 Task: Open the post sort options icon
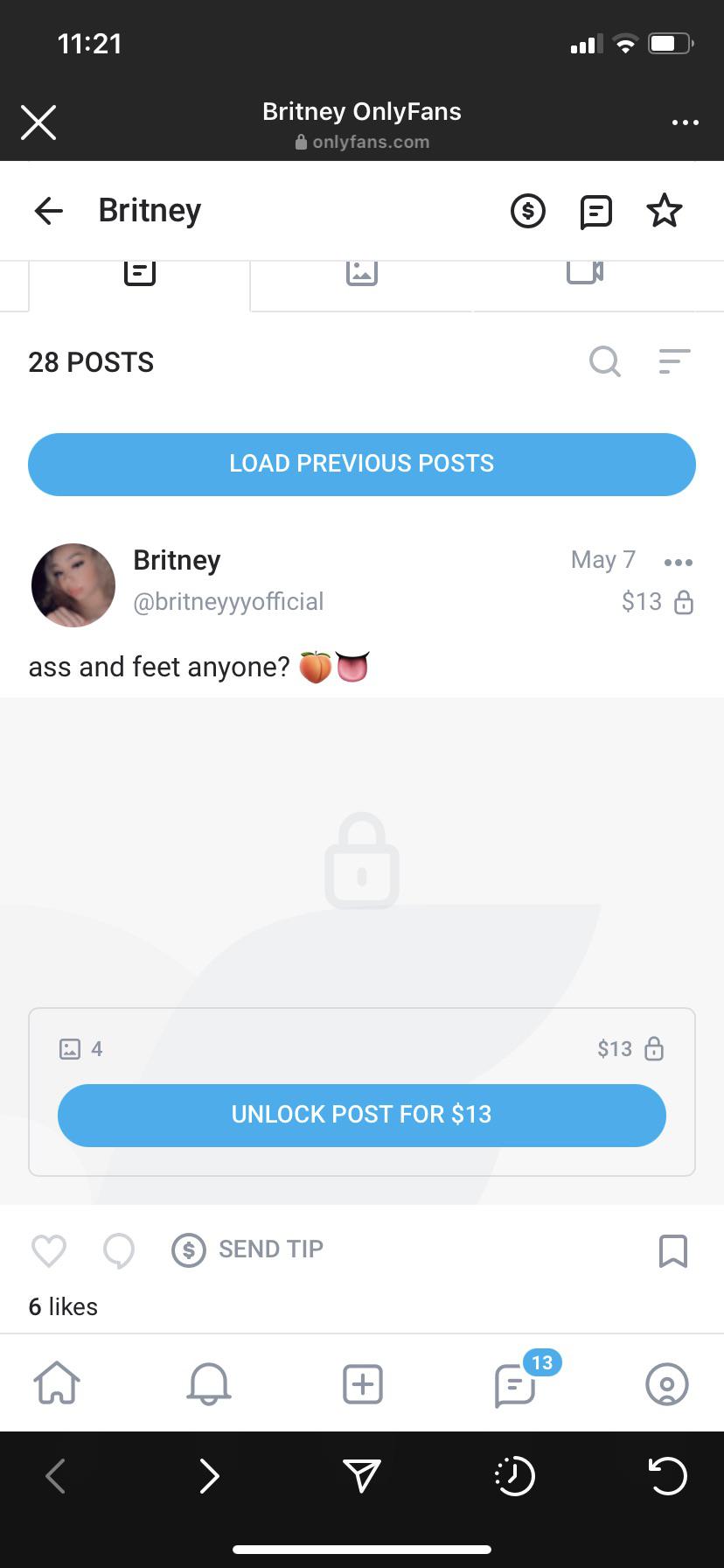click(x=673, y=361)
